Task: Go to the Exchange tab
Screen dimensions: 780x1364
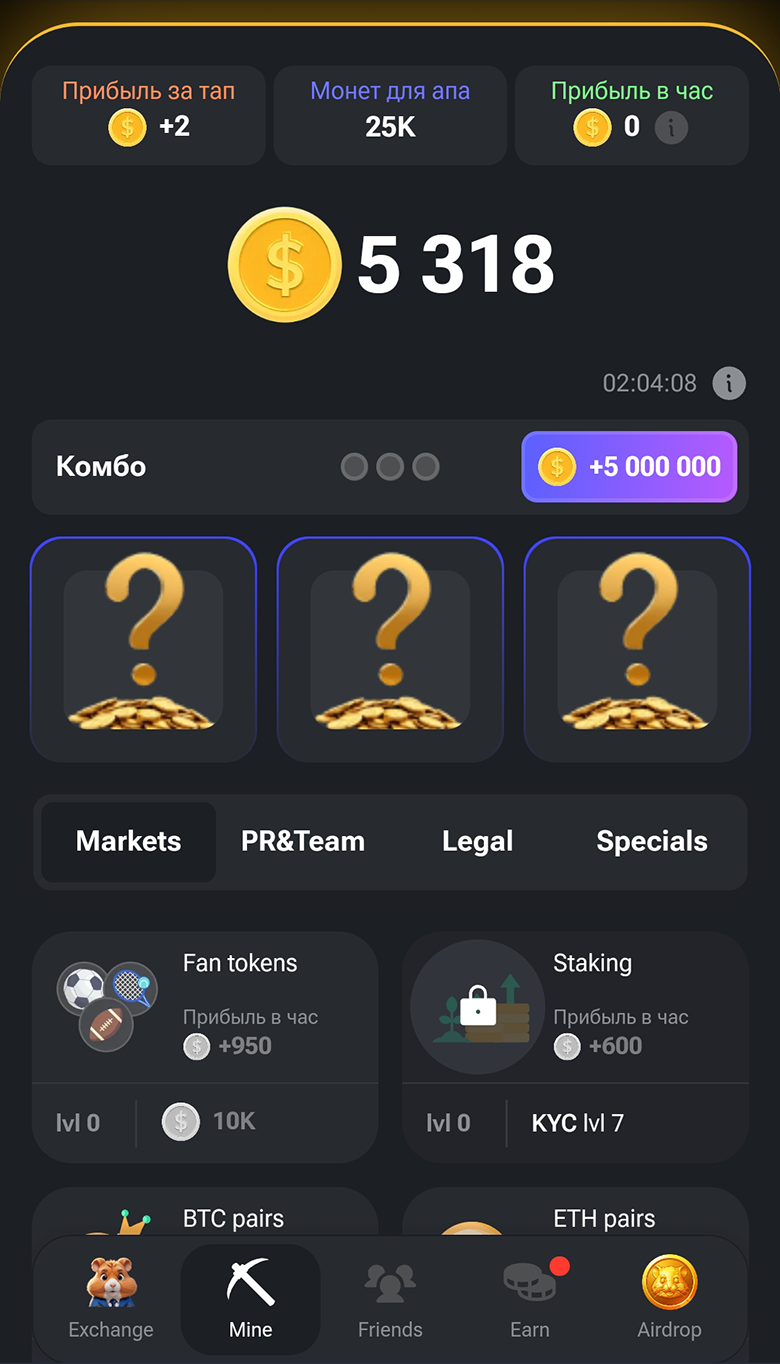Action: [111, 1299]
